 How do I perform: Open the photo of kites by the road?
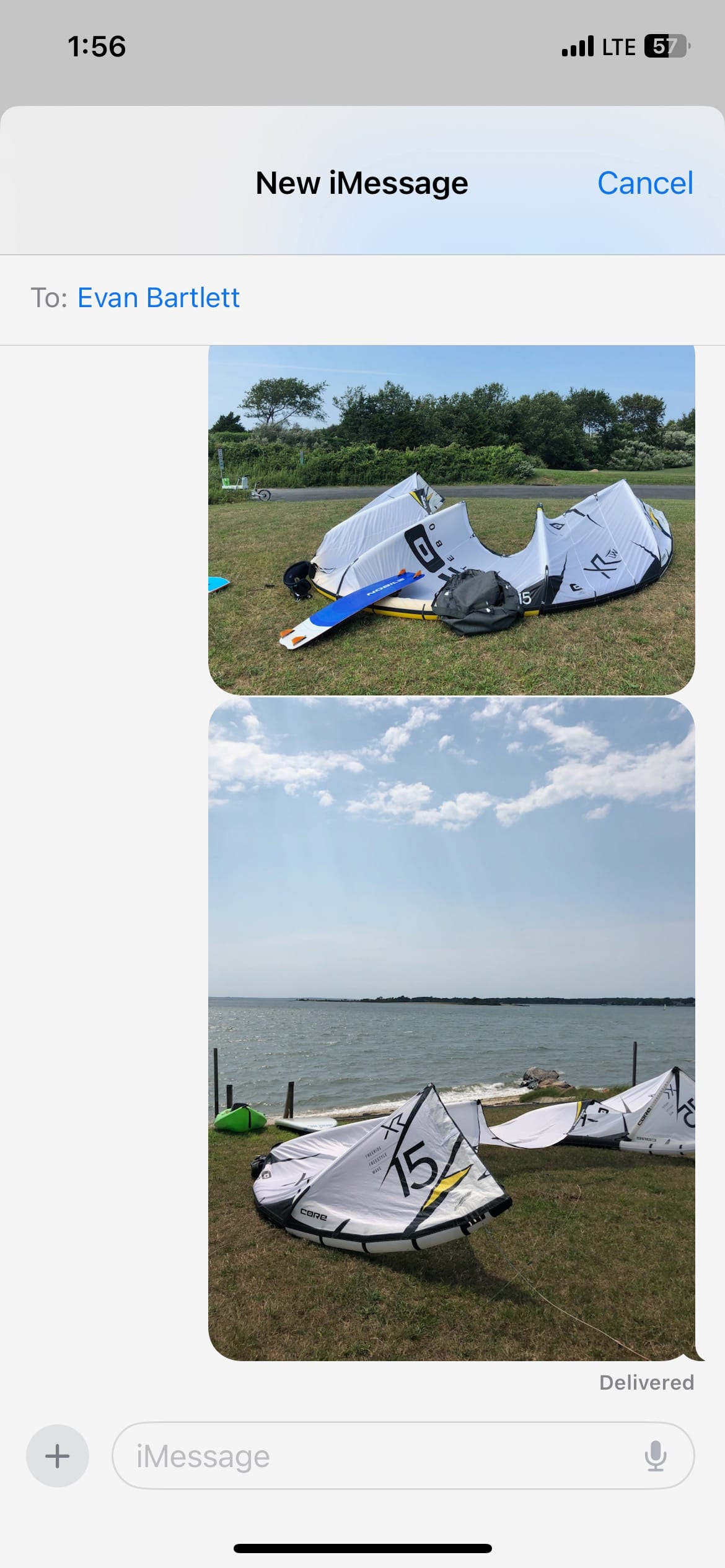point(451,519)
